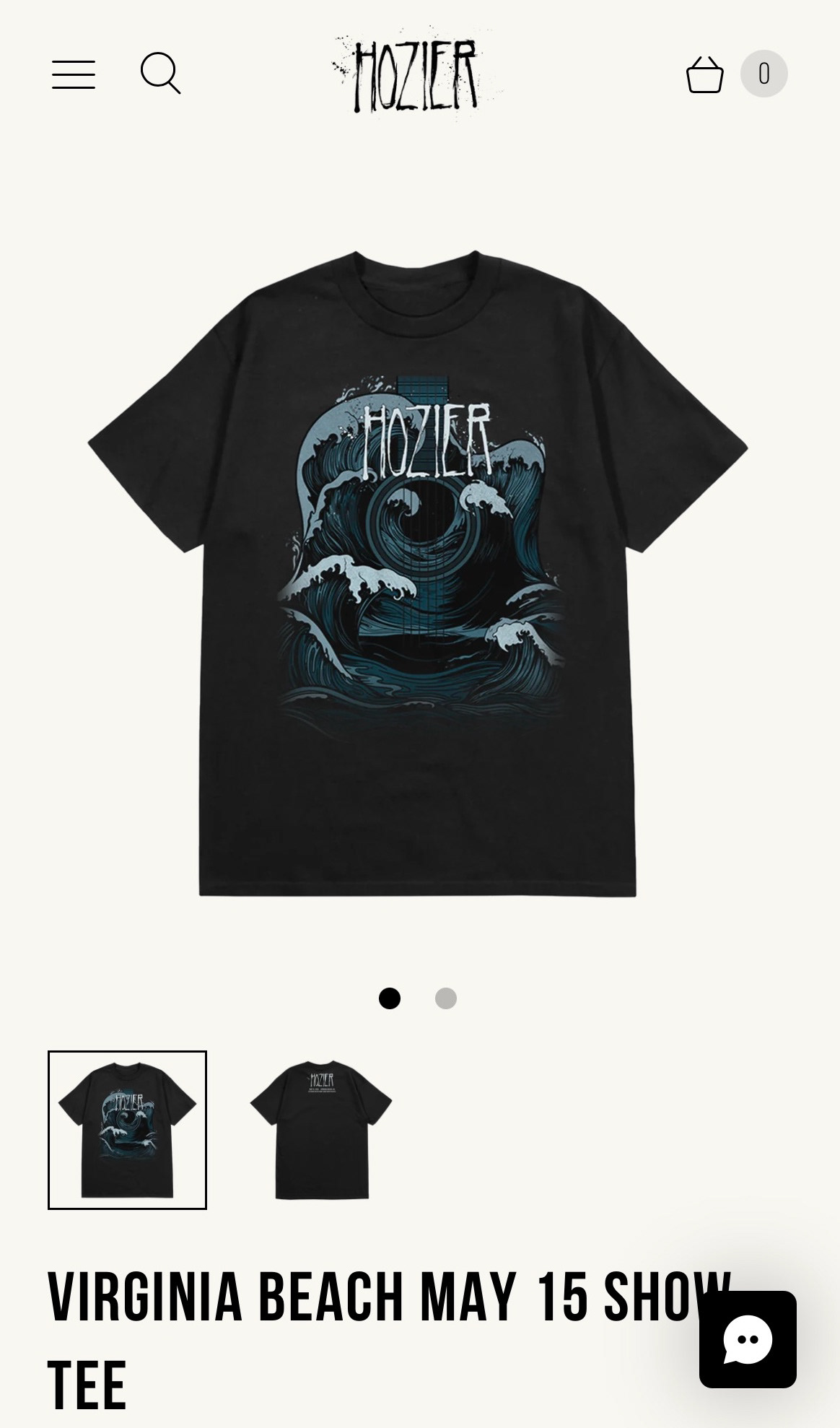
Task: Open the hamburger menu
Action: (74, 74)
